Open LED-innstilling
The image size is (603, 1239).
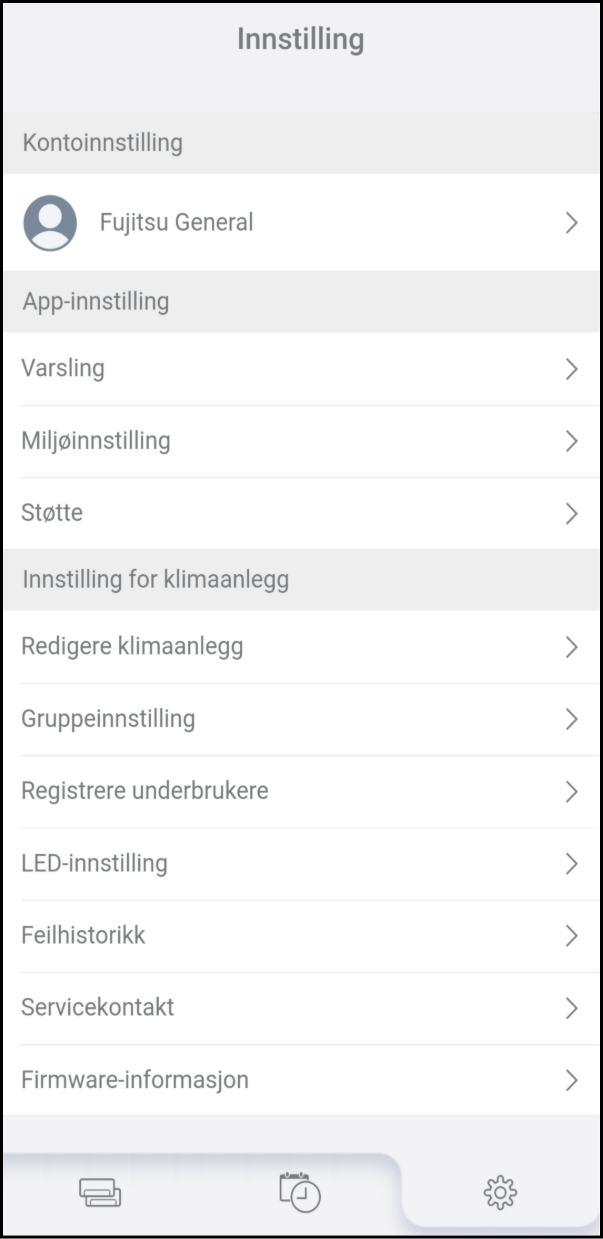click(x=300, y=863)
